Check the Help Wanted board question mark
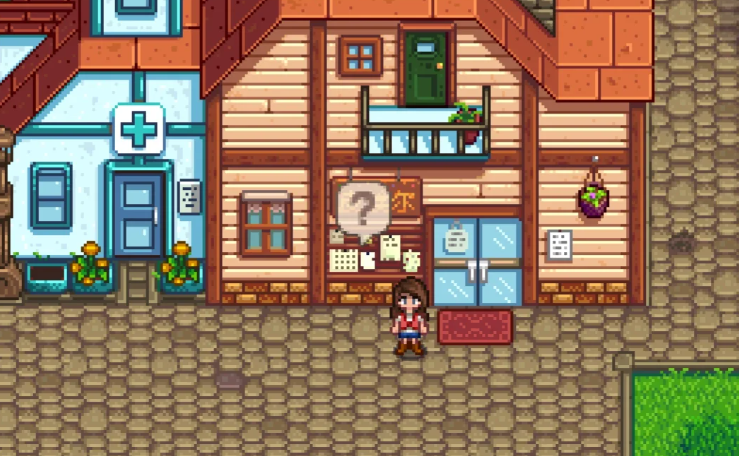Viewport: 739px width, 456px height. (x=364, y=209)
